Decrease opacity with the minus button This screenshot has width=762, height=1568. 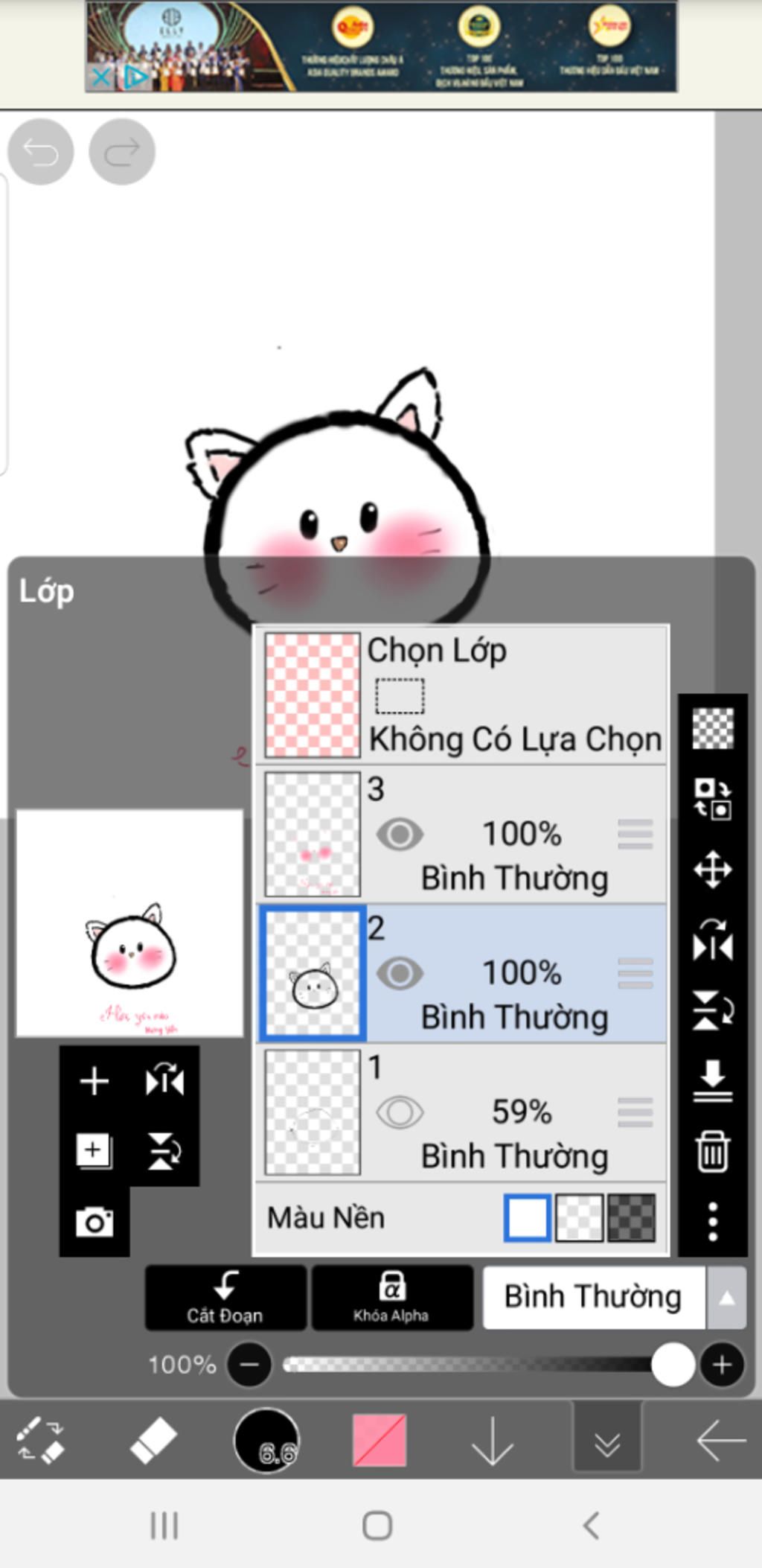coord(249,1365)
